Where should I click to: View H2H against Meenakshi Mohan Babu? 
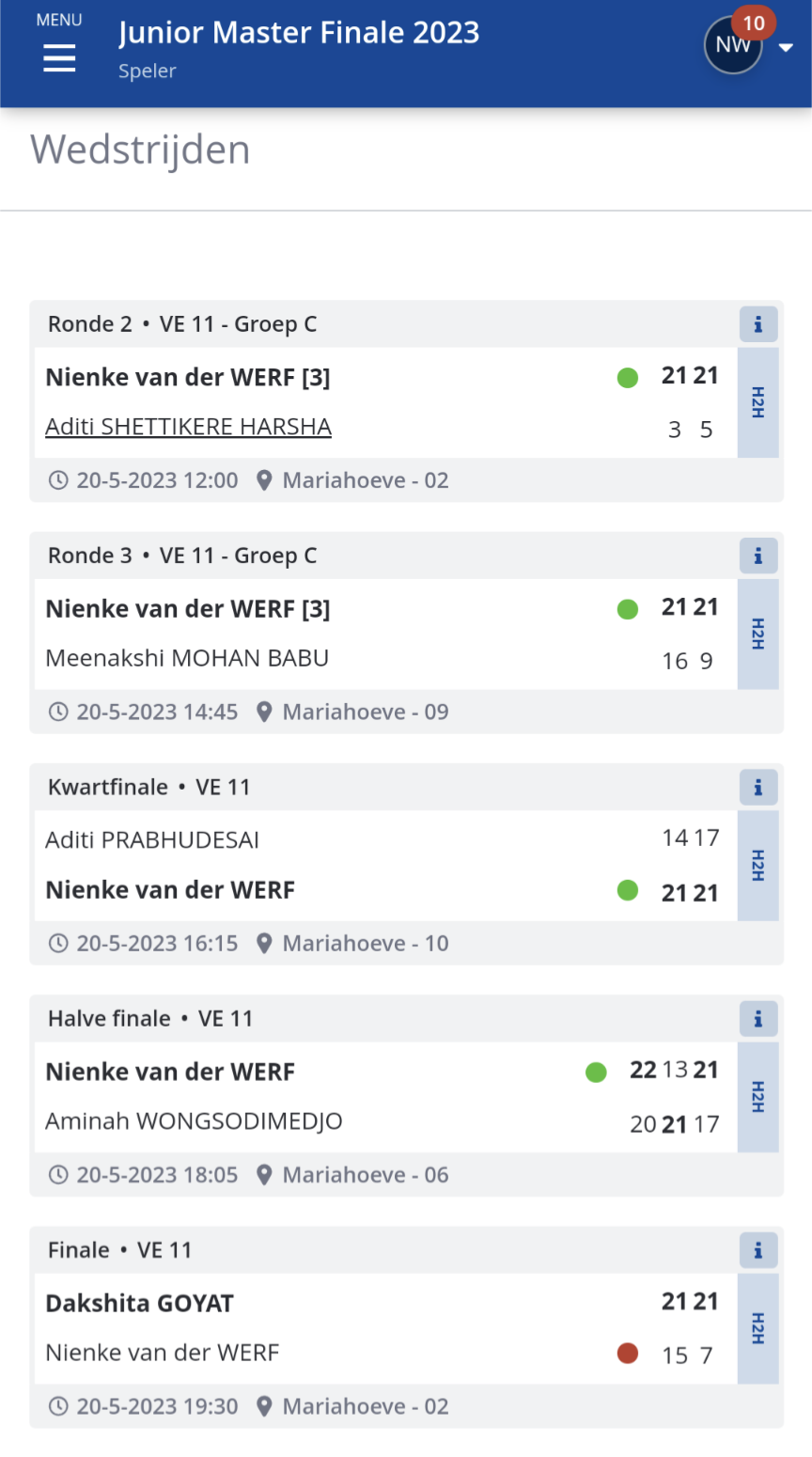tap(757, 634)
